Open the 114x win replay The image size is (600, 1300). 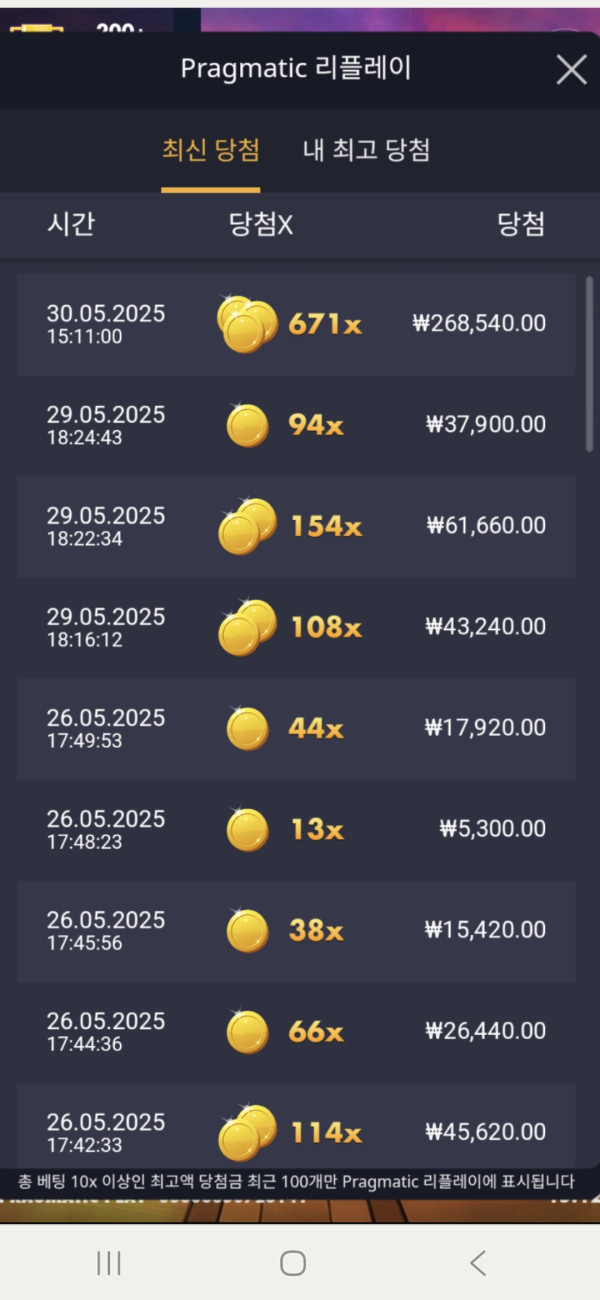(296, 1130)
